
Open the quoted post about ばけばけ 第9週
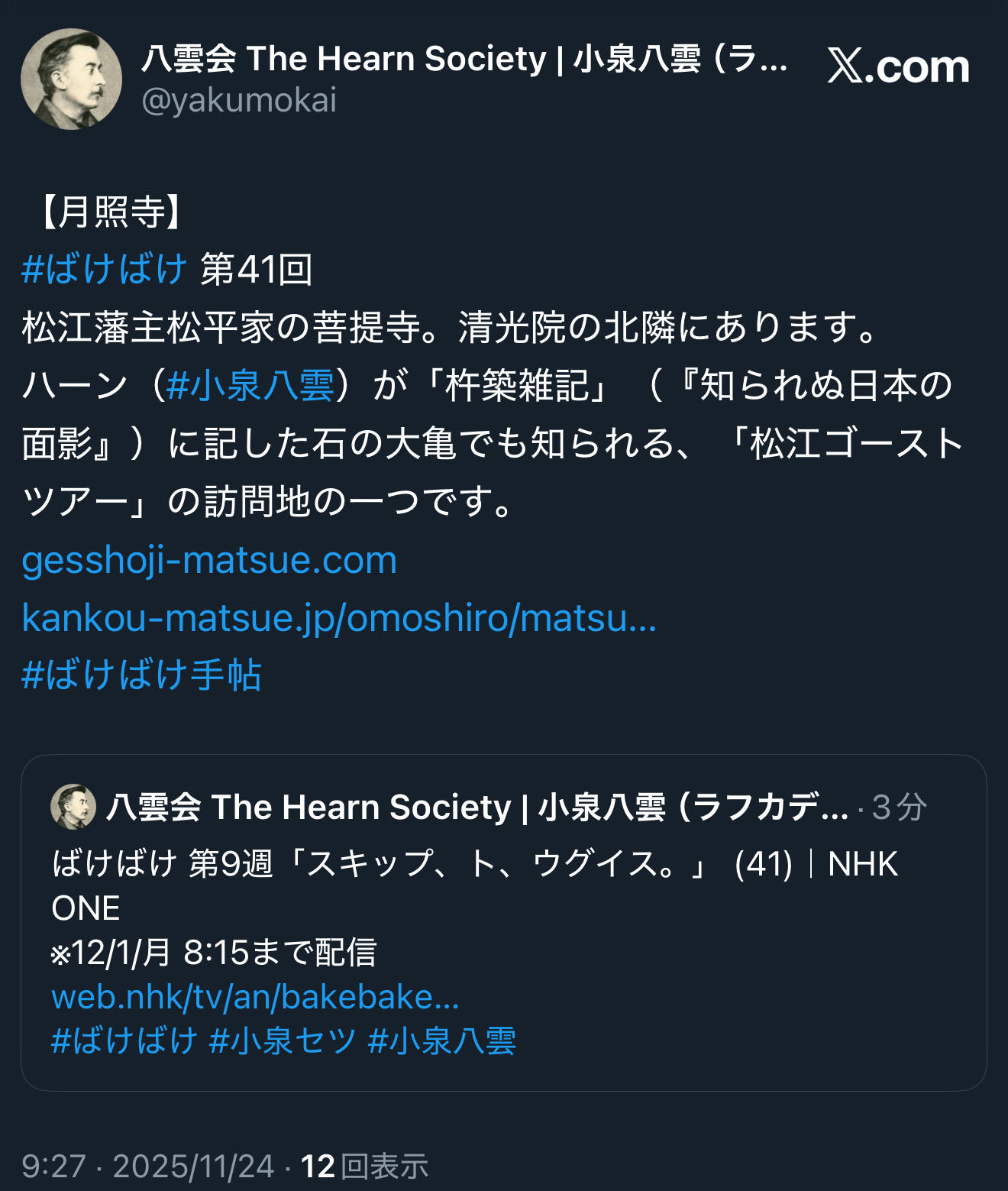pos(504,886)
